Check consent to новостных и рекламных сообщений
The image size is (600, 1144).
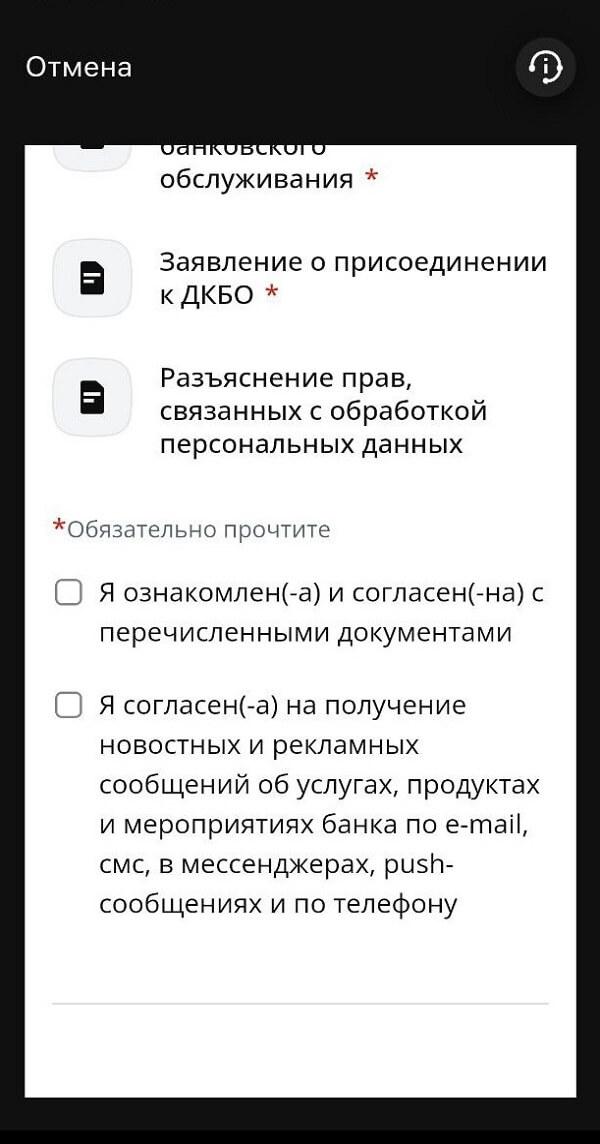[68, 706]
